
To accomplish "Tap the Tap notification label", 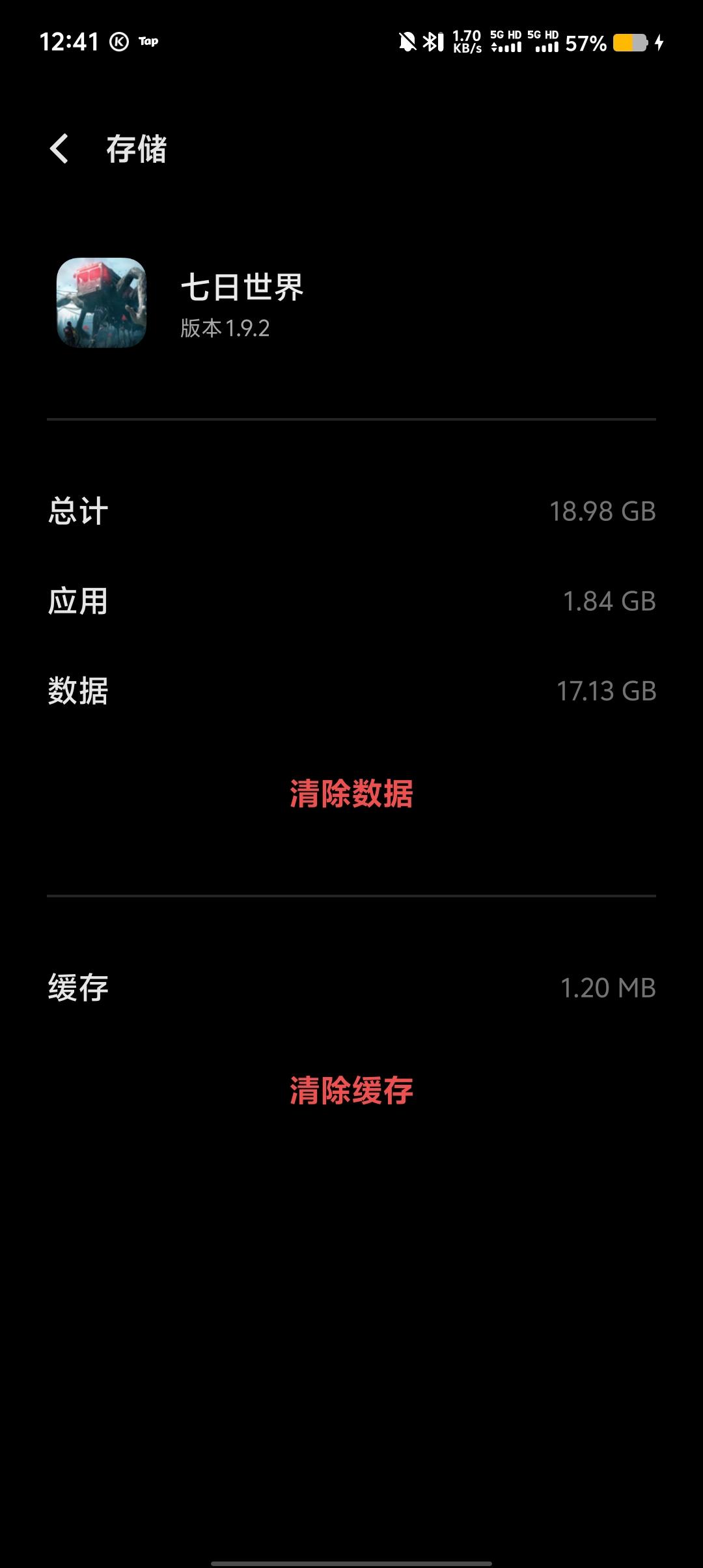I will pyautogui.click(x=148, y=41).
